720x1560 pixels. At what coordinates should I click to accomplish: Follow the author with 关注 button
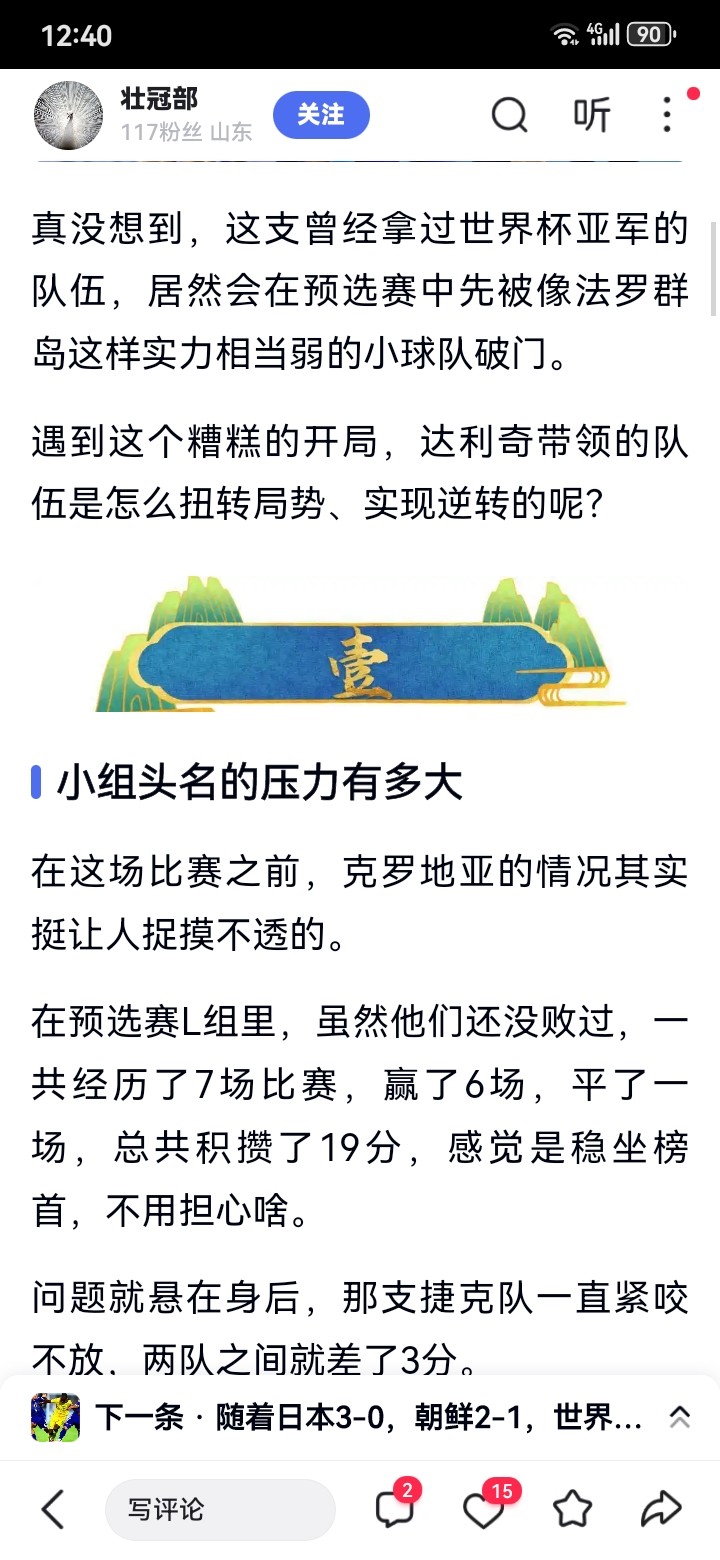click(321, 116)
